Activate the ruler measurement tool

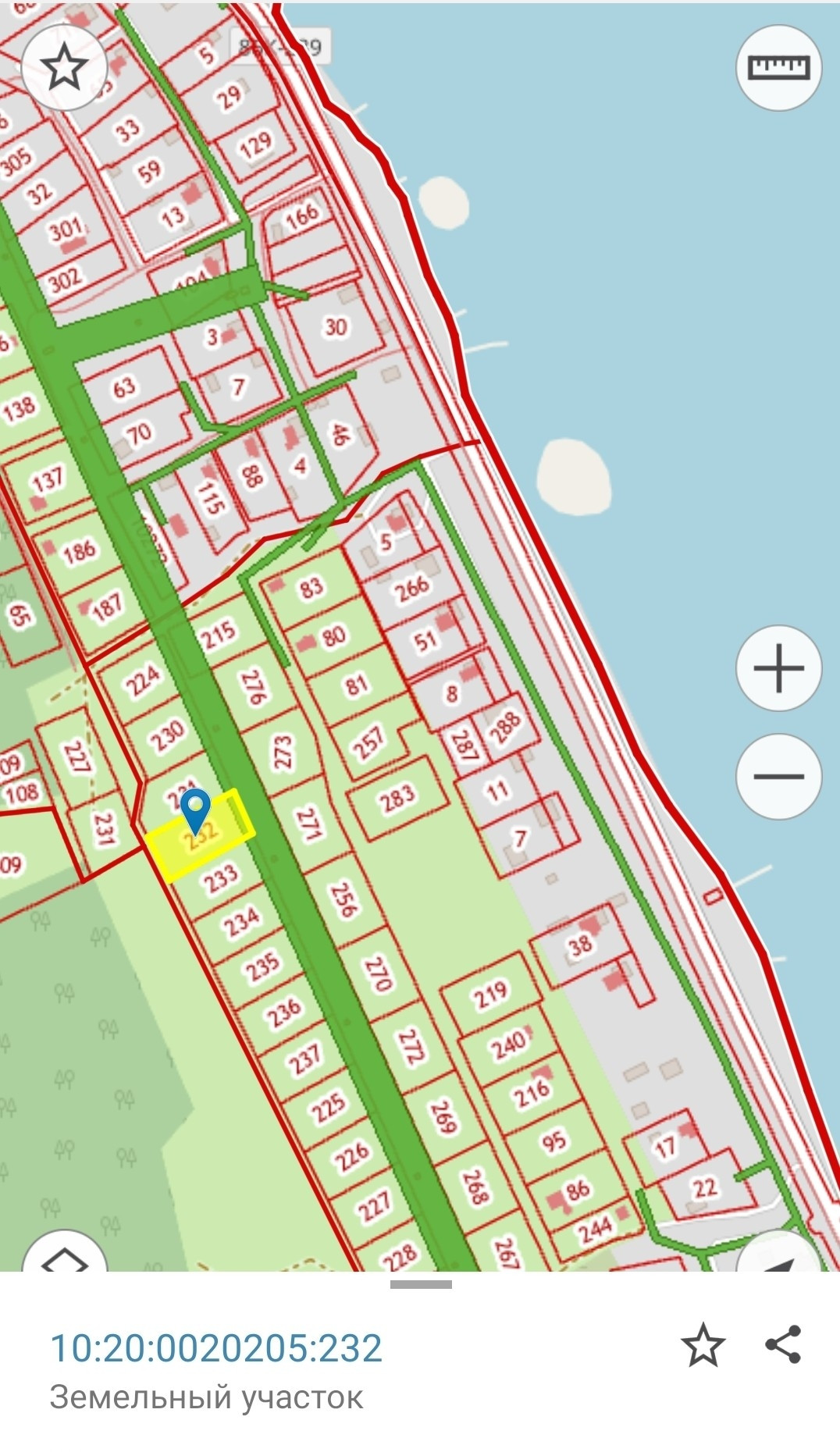pos(778,67)
